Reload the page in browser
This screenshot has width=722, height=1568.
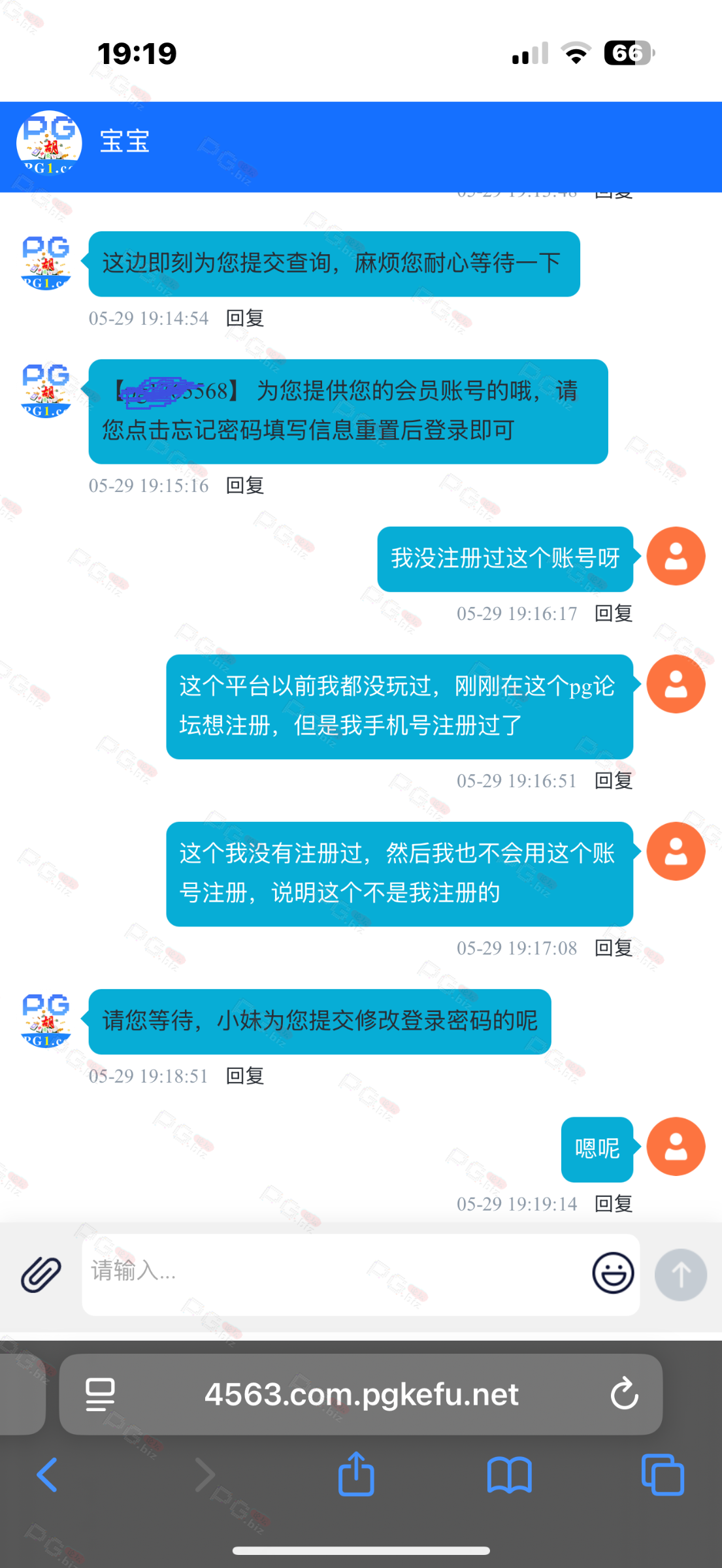coord(625,1394)
